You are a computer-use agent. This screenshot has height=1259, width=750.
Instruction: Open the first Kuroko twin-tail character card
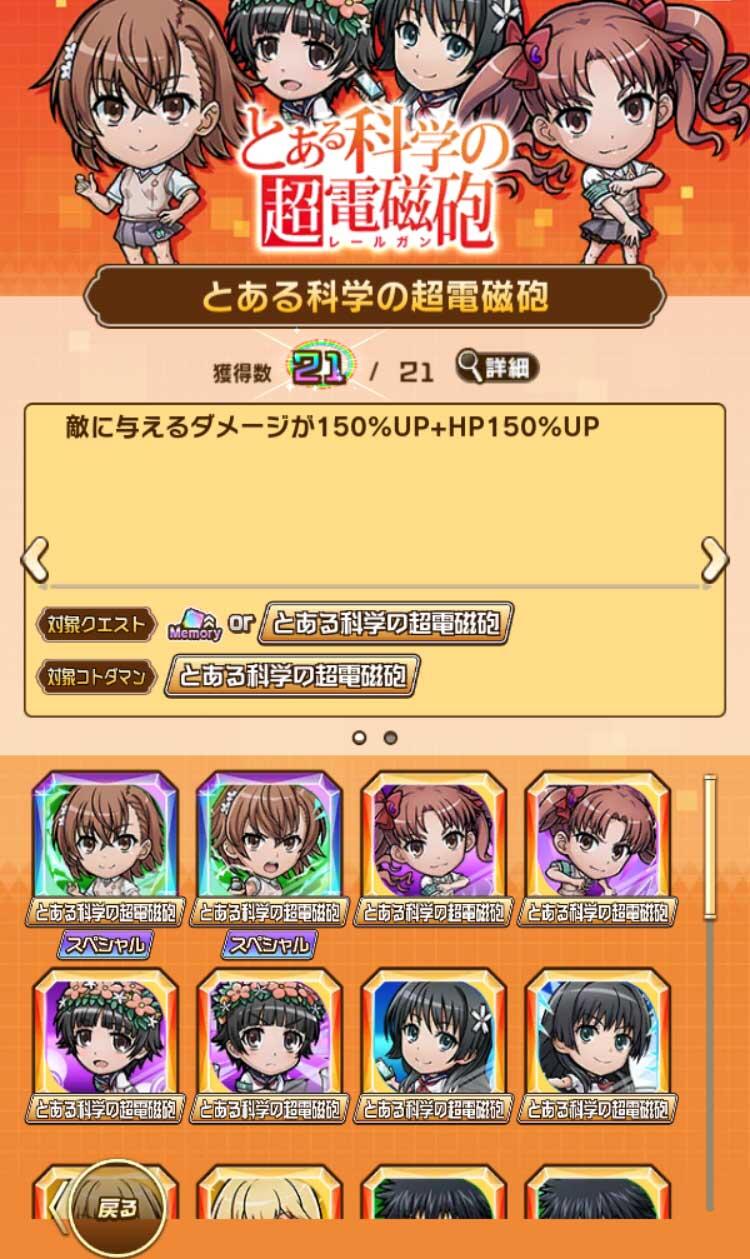[433, 840]
